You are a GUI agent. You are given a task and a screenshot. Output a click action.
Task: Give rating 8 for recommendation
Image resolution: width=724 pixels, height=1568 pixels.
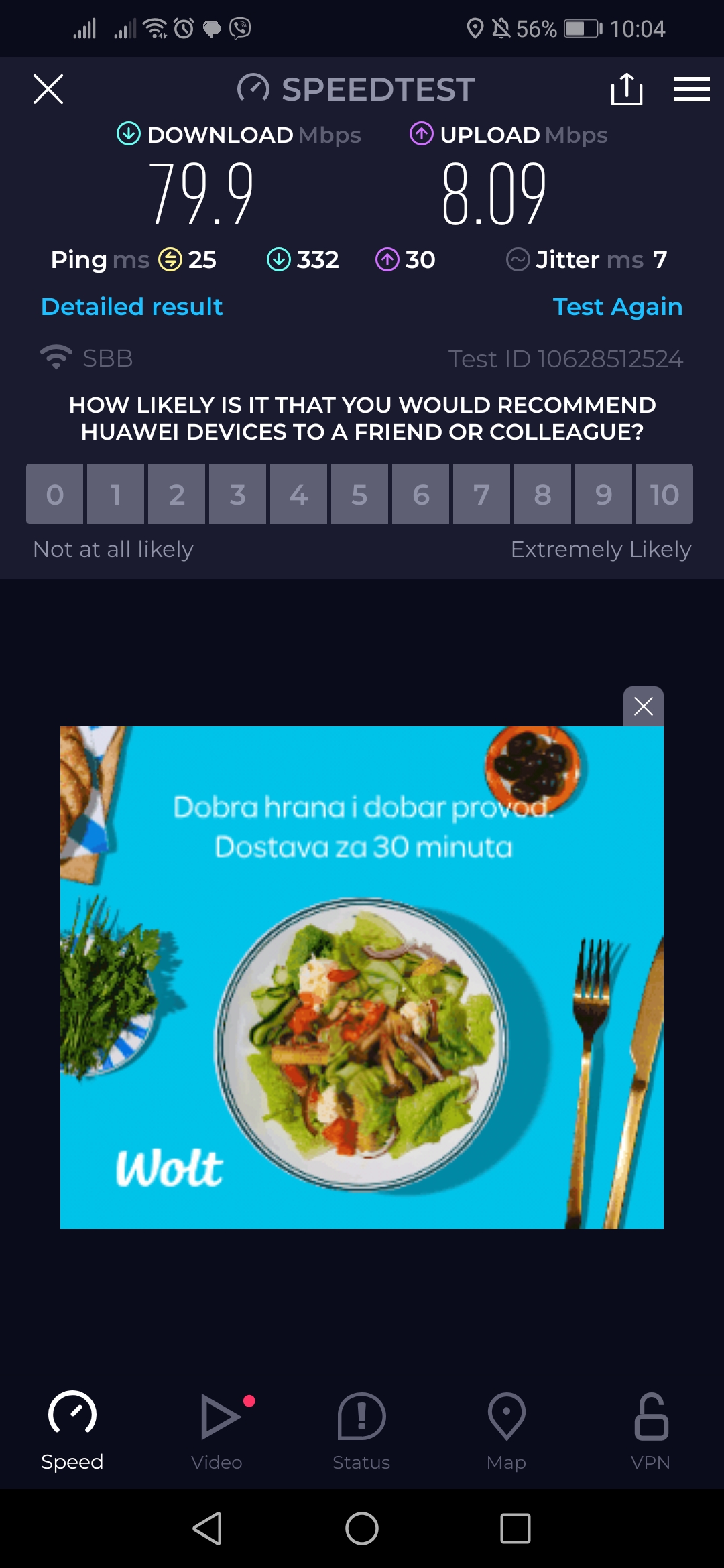tap(542, 494)
